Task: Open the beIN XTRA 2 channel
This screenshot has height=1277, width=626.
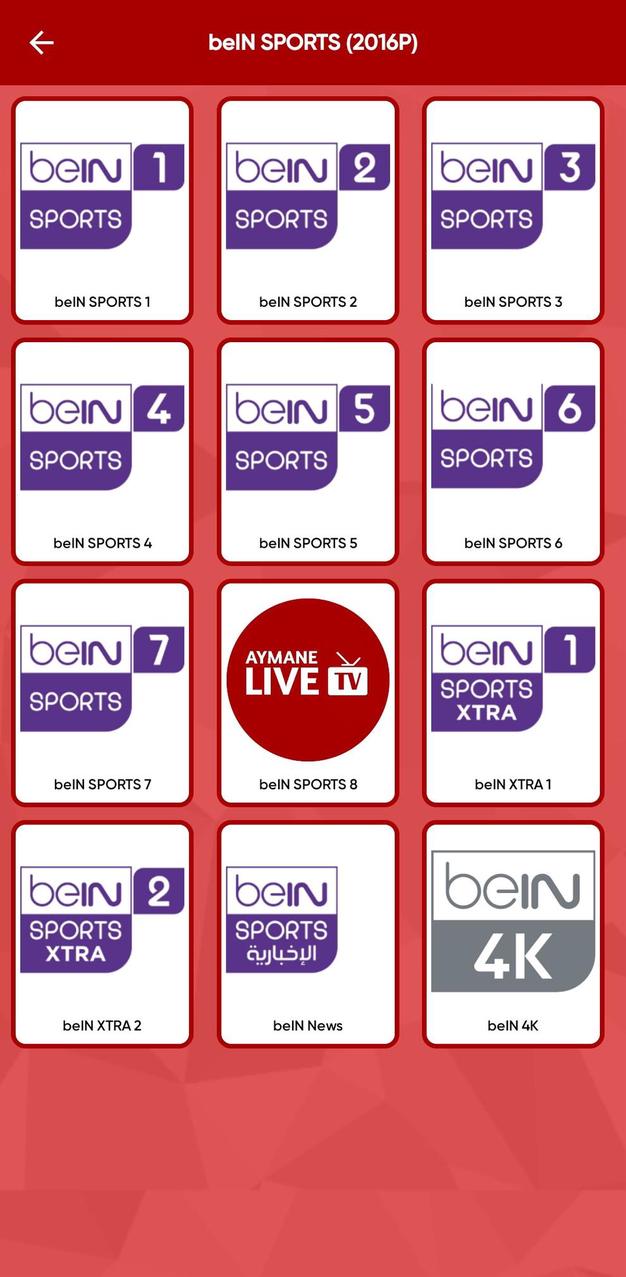Action: [x=102, y=933]
